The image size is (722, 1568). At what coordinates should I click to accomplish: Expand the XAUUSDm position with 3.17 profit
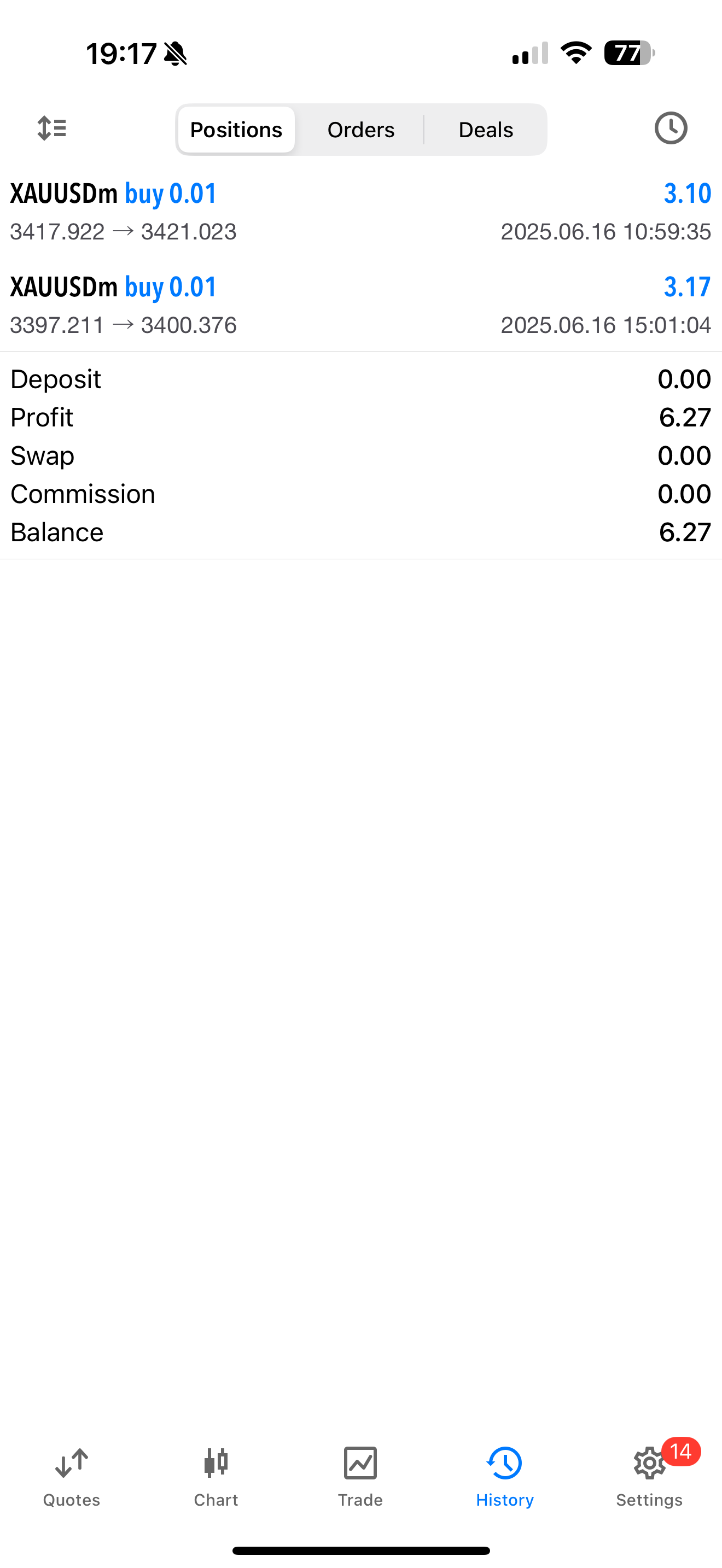click(x=361, y=305)
